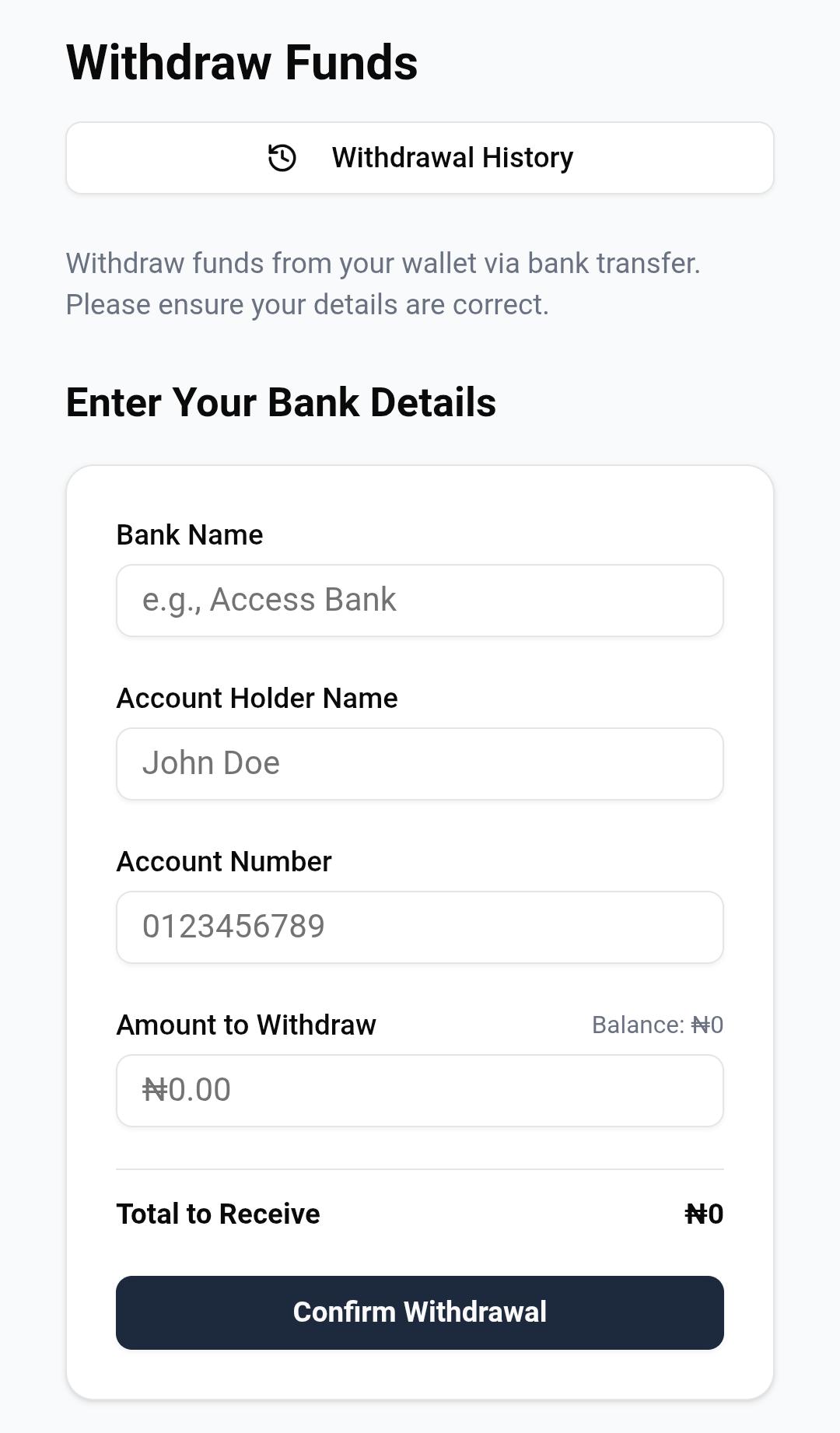840x1433 pixels.
Task: Click the clock history icon
Action: point(282,157)
